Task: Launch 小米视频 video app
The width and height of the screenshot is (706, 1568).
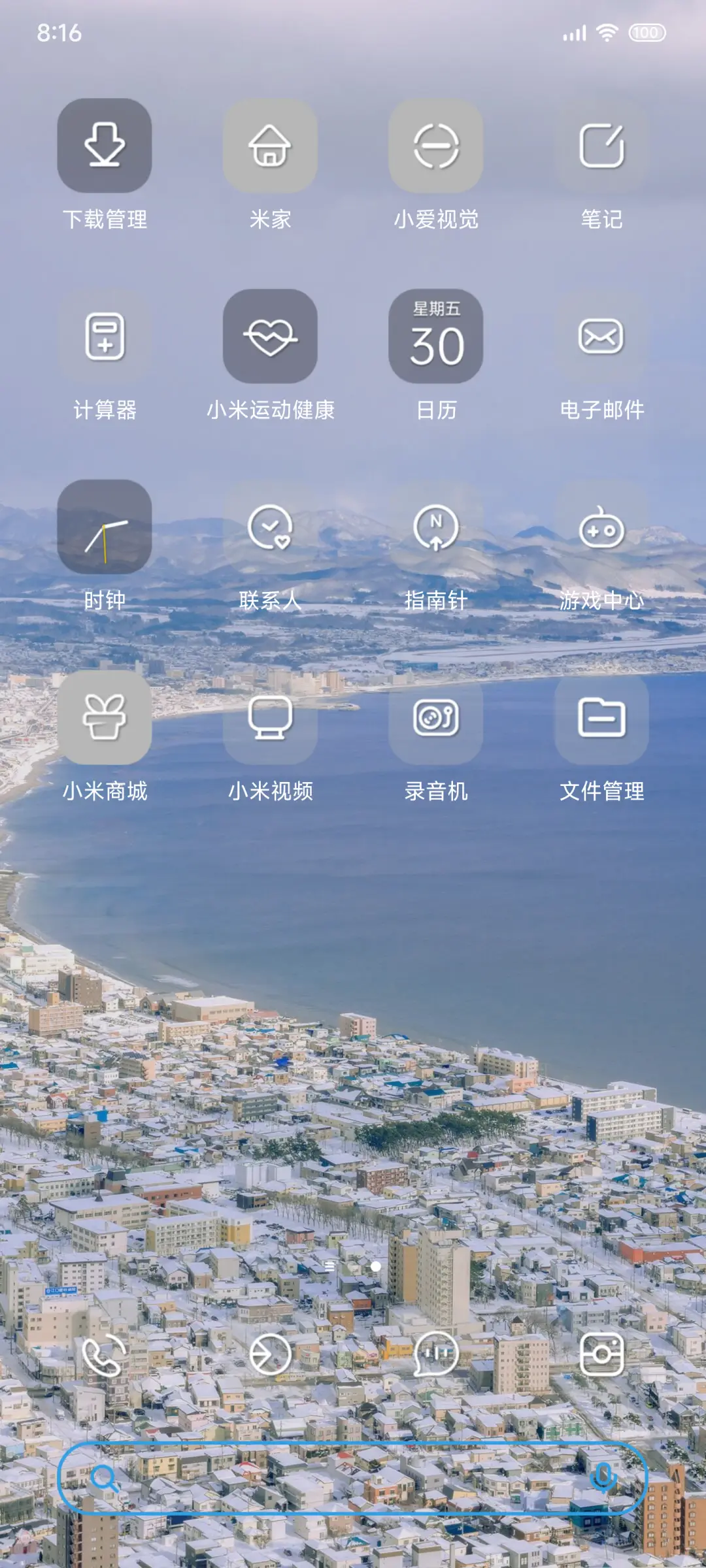Action: point(270,719)
